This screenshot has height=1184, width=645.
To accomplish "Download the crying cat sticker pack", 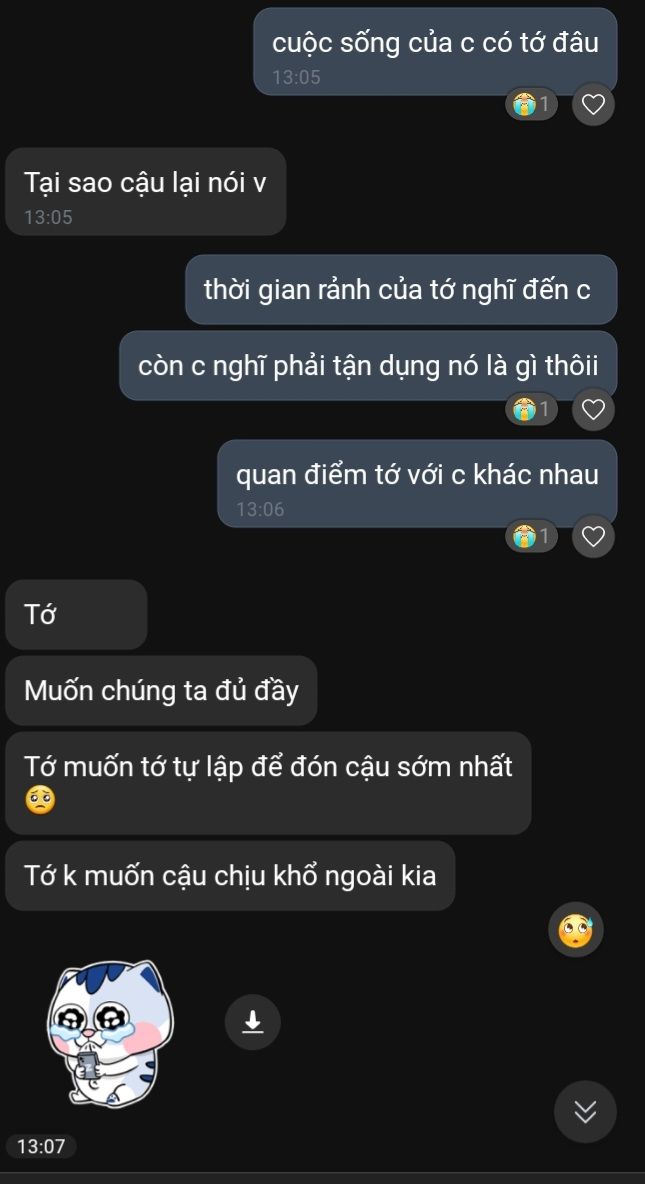I will [x=252, y=1022].
